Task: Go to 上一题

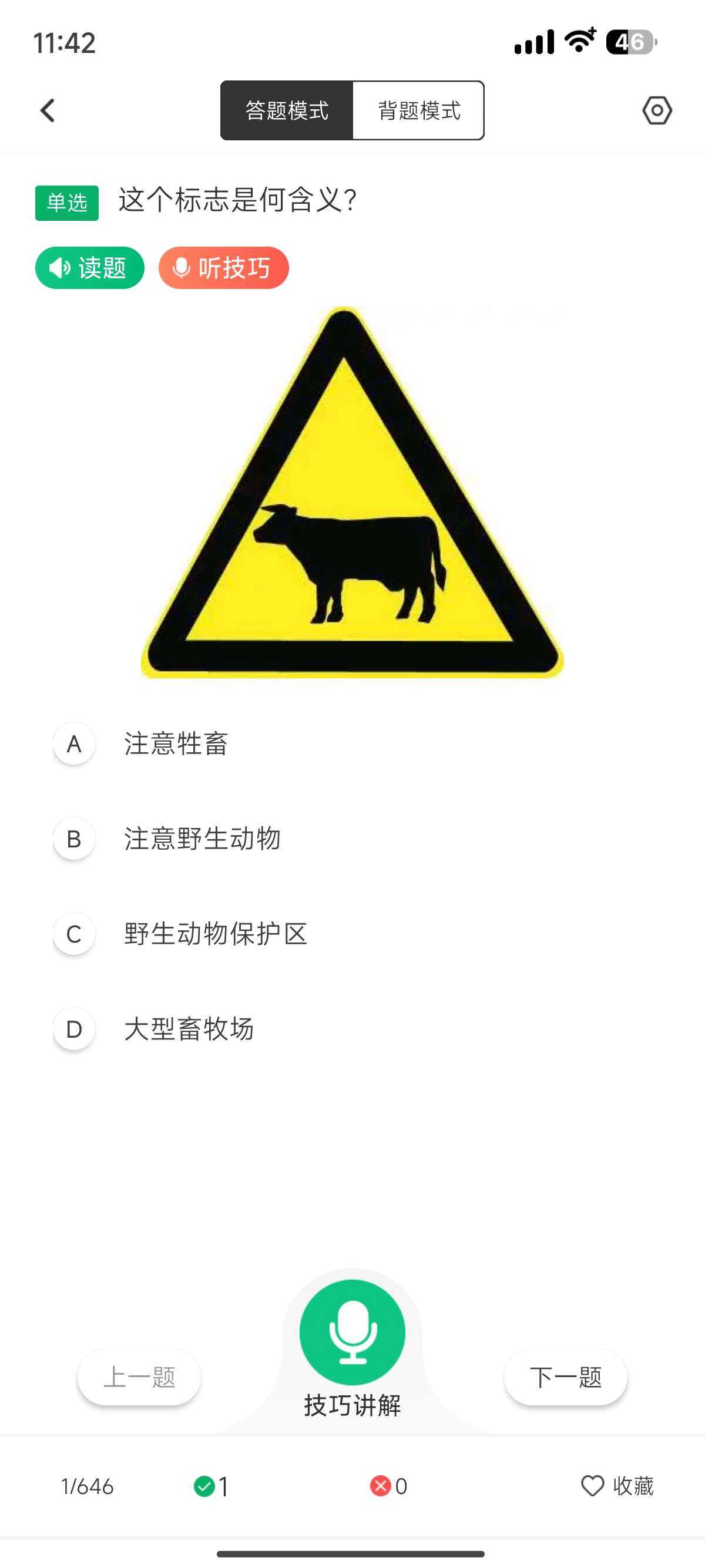Action: click(x=139, y=1377)
